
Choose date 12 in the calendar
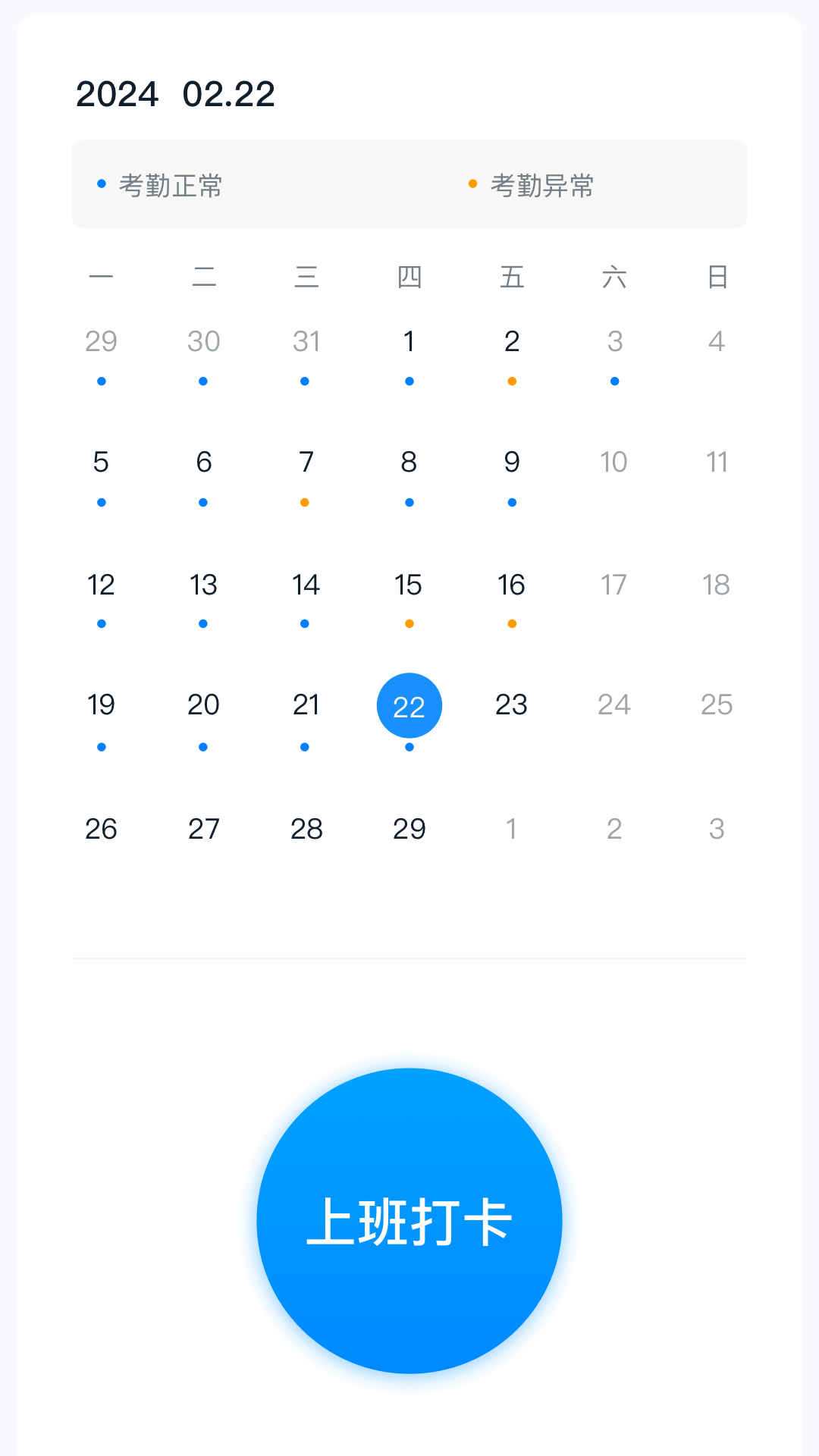(101, 585)
